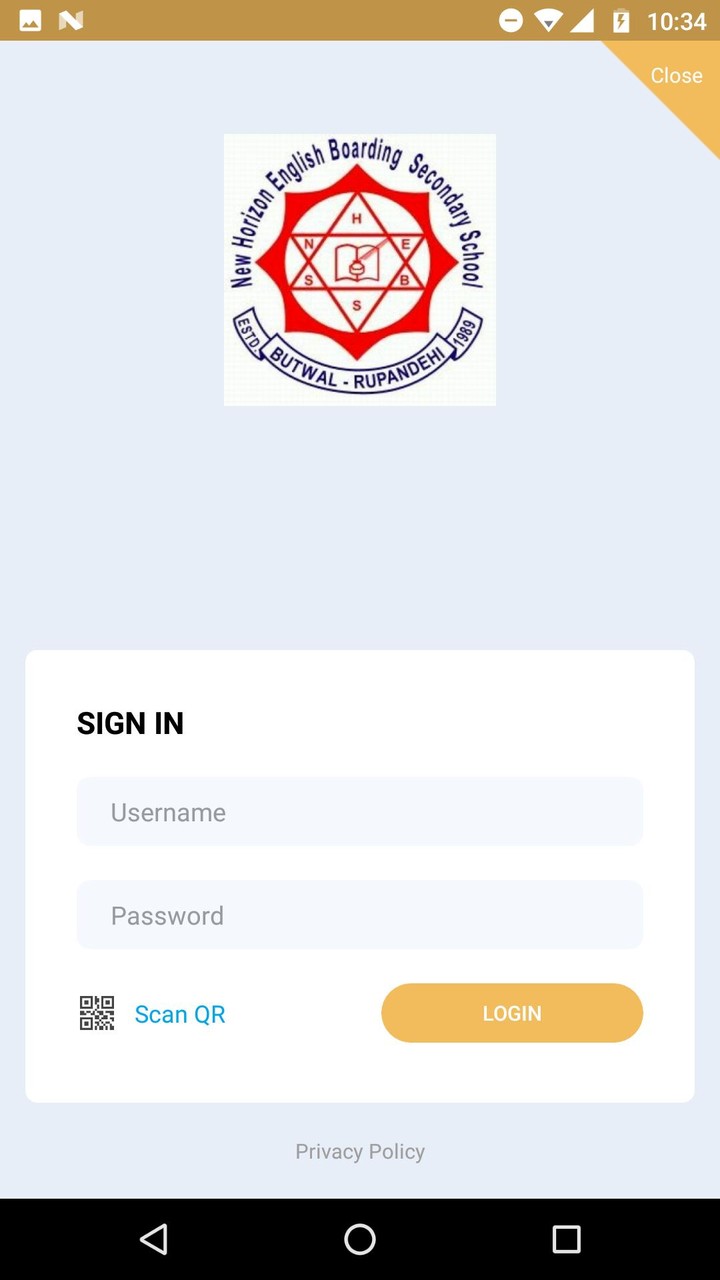Tap the N notification icon in status bar
The image size is (720, 1280).
point(68,19)
